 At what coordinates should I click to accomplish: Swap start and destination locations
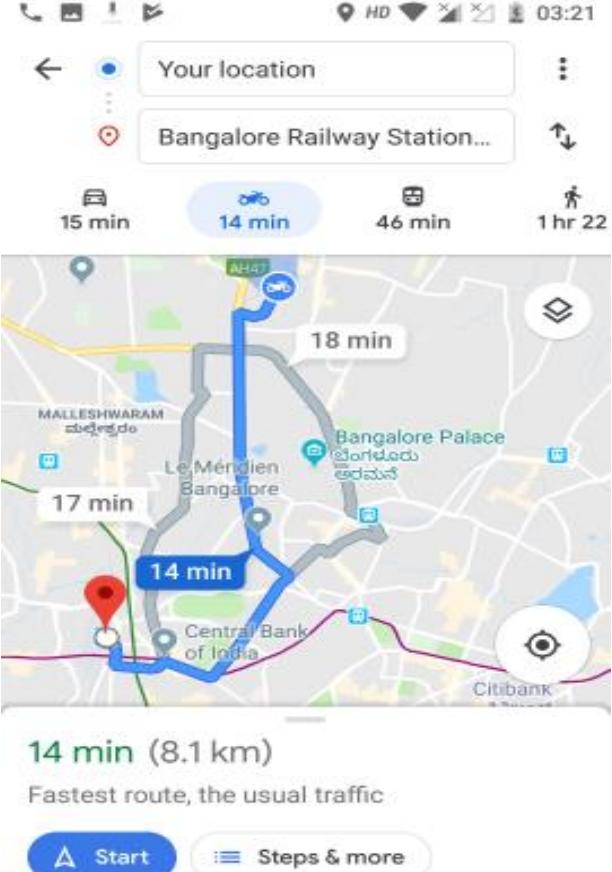point(564,137)
